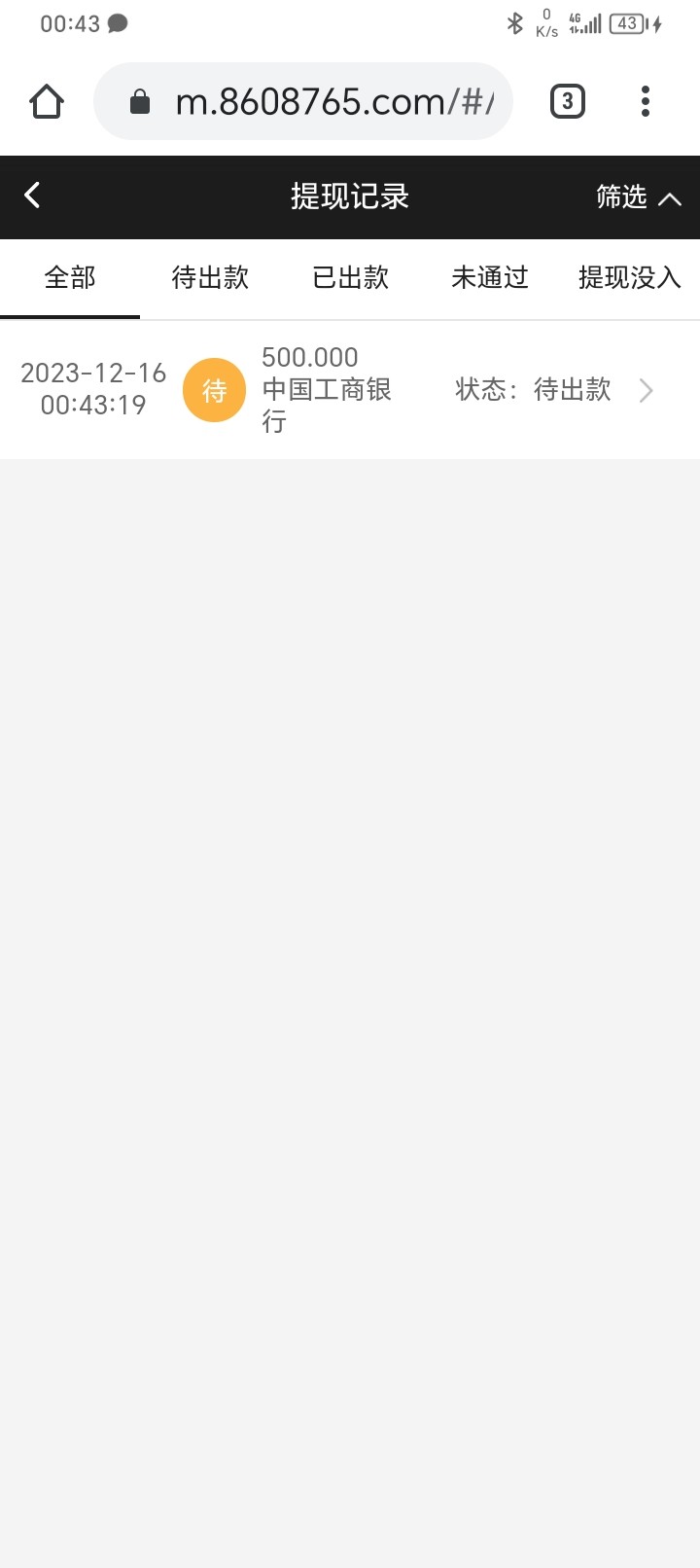Open the browser overflow menu
The height and width of the screenshot is (1568, 700).
click(646, 101)
